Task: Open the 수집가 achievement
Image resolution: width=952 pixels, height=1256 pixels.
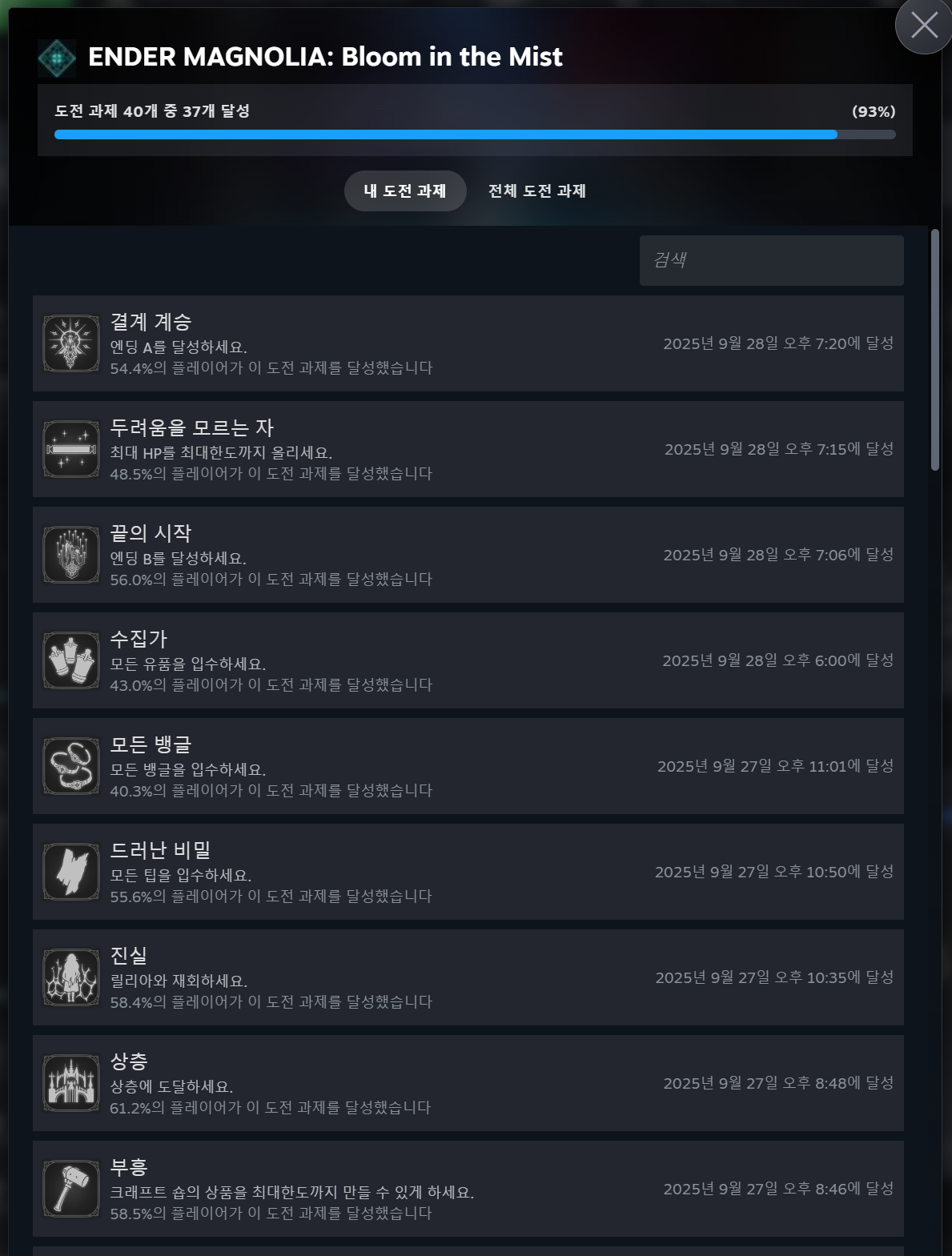Action: tap(468, 660)
